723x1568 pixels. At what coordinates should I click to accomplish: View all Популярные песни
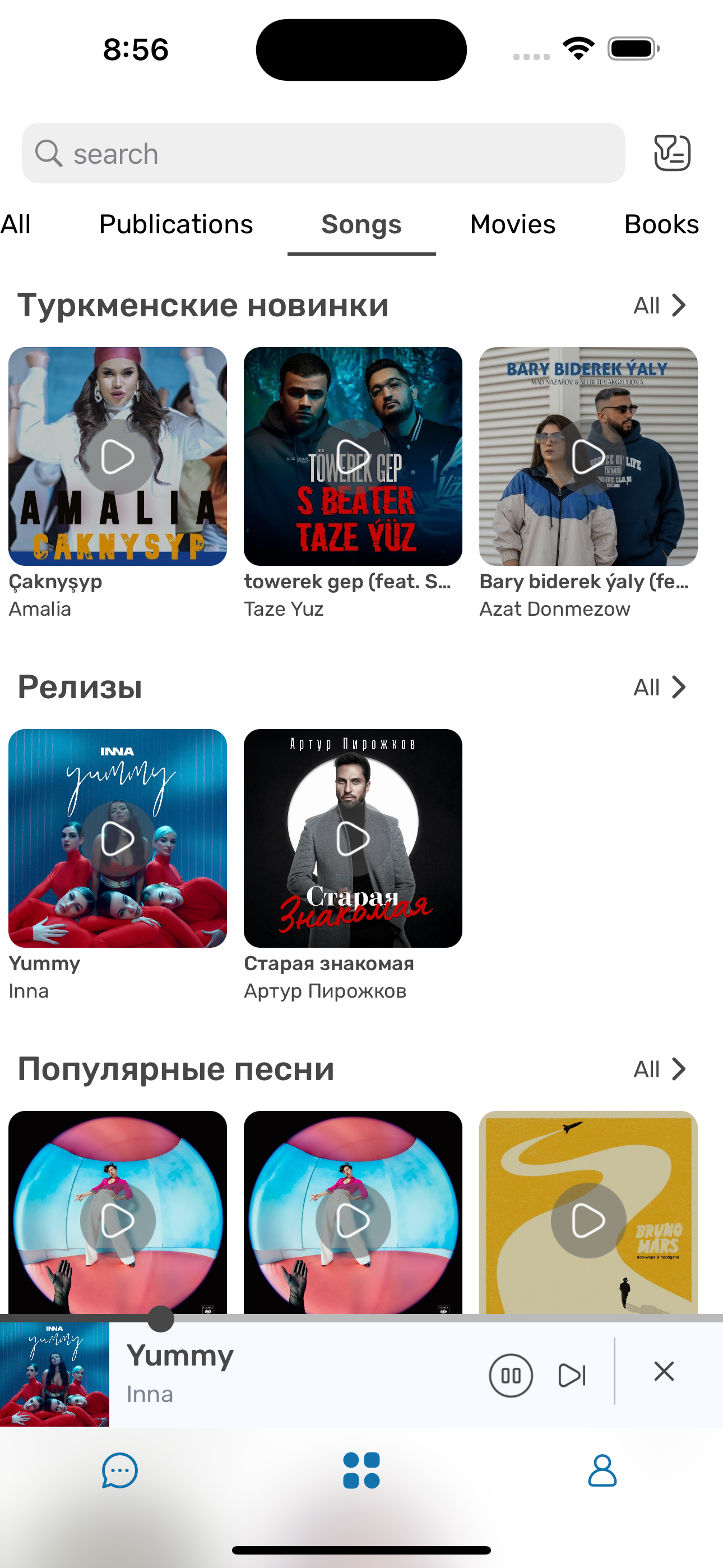coord(660,1069)
